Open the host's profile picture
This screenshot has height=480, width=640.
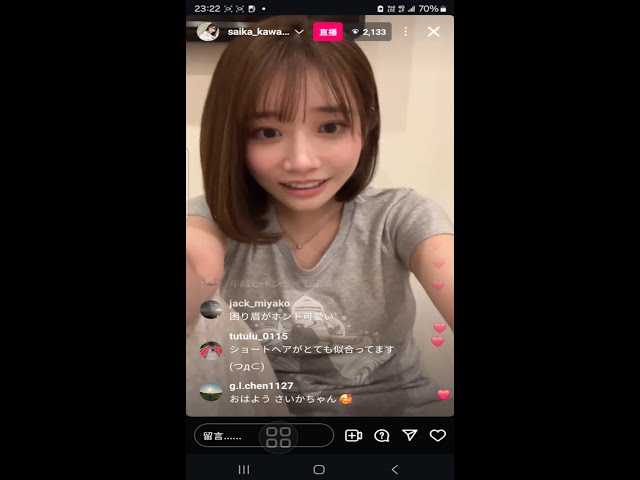(x=208, y=32)
